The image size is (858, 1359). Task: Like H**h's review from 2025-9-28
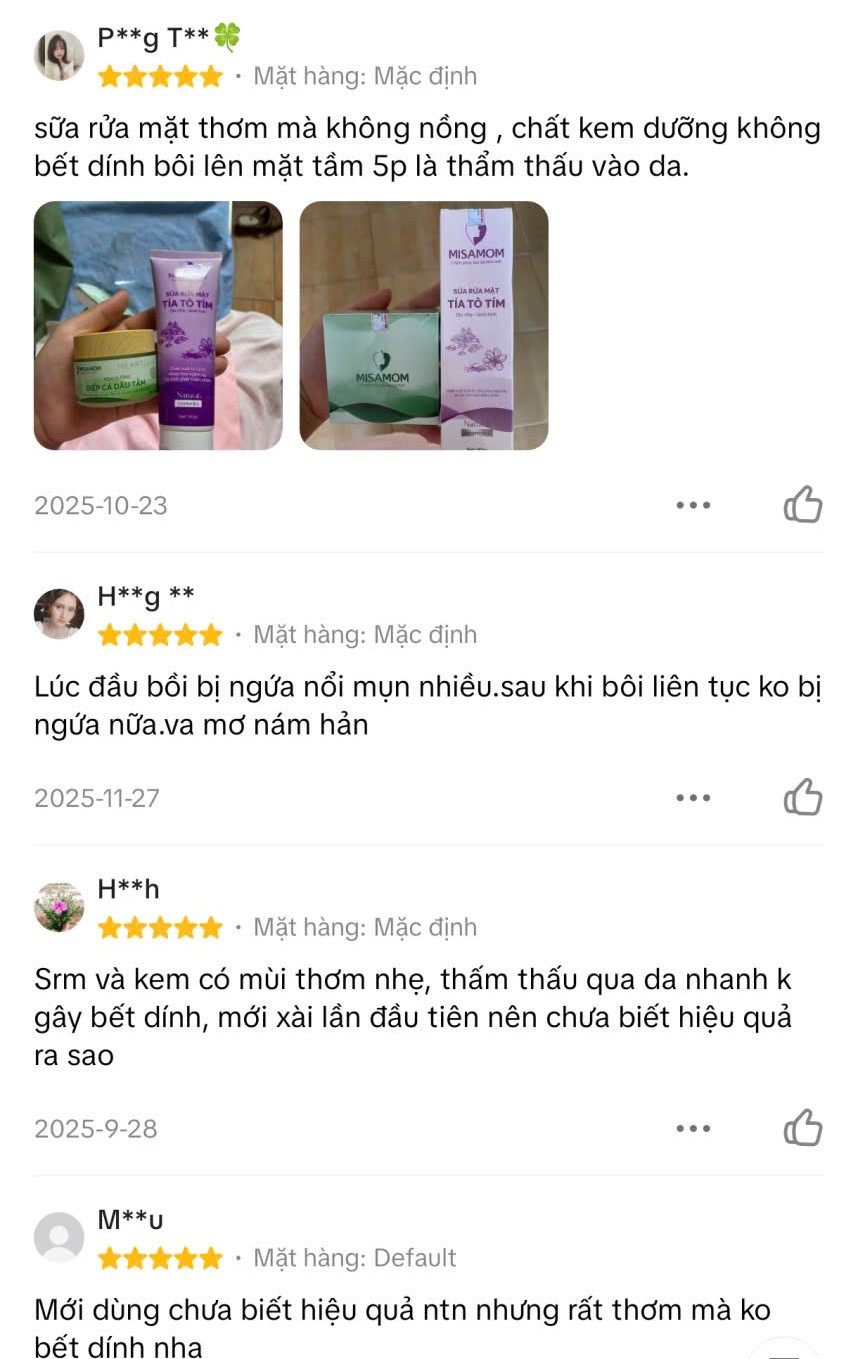[802, 1128]
